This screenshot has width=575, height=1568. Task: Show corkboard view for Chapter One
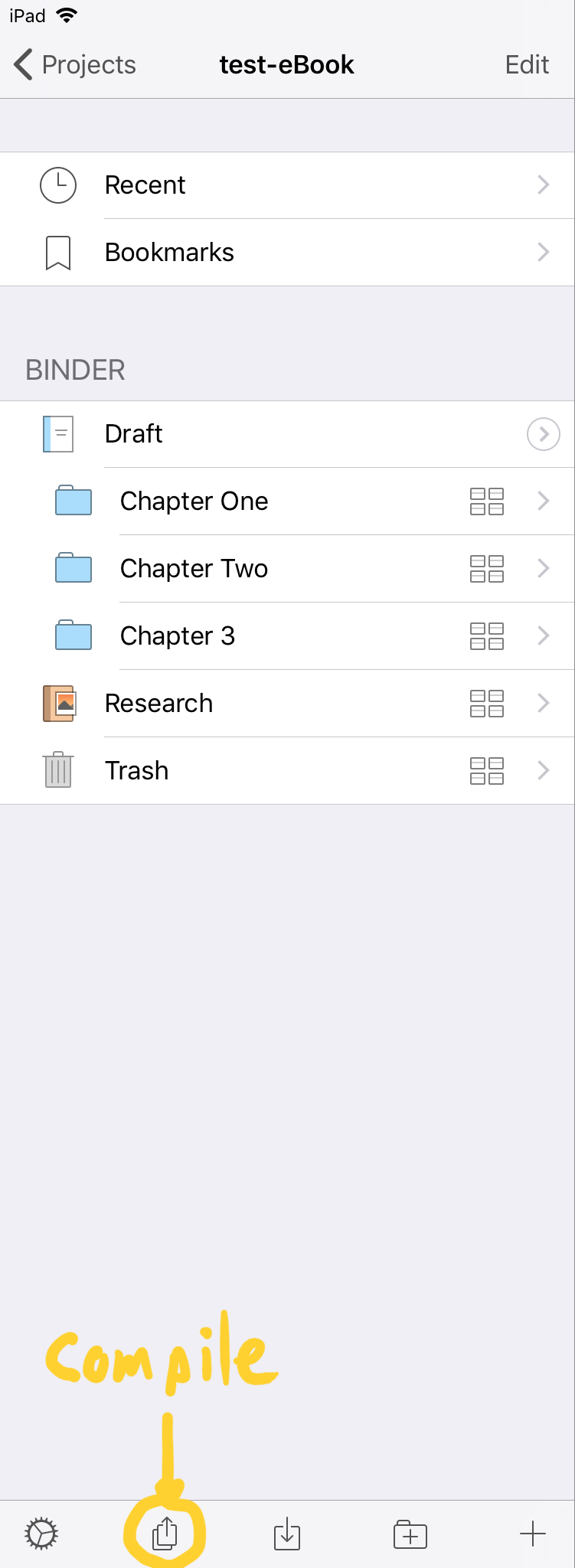(x=487, y=501)
